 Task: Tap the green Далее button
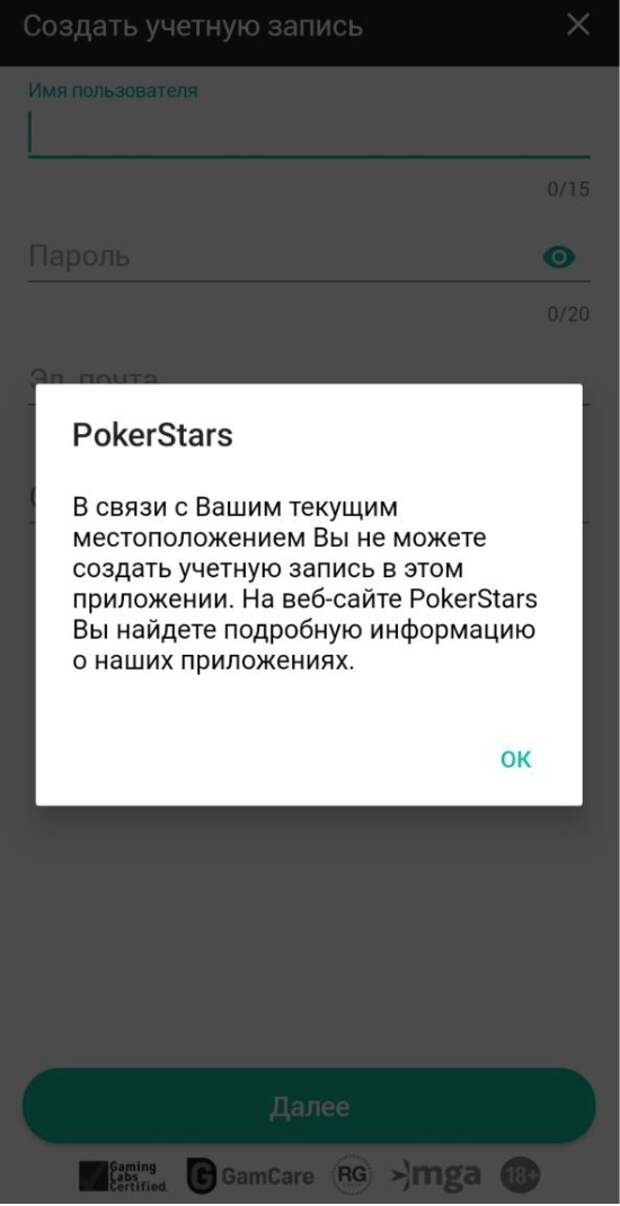309,1106
